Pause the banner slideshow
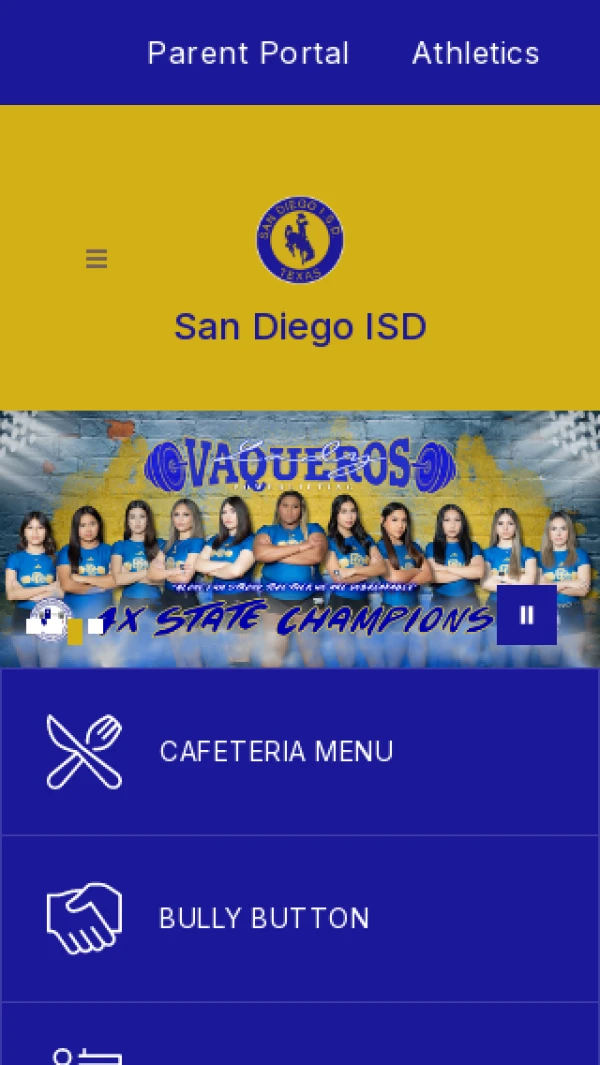The height and width of the screenshot is (1065, 600). (x=526, y=615)
